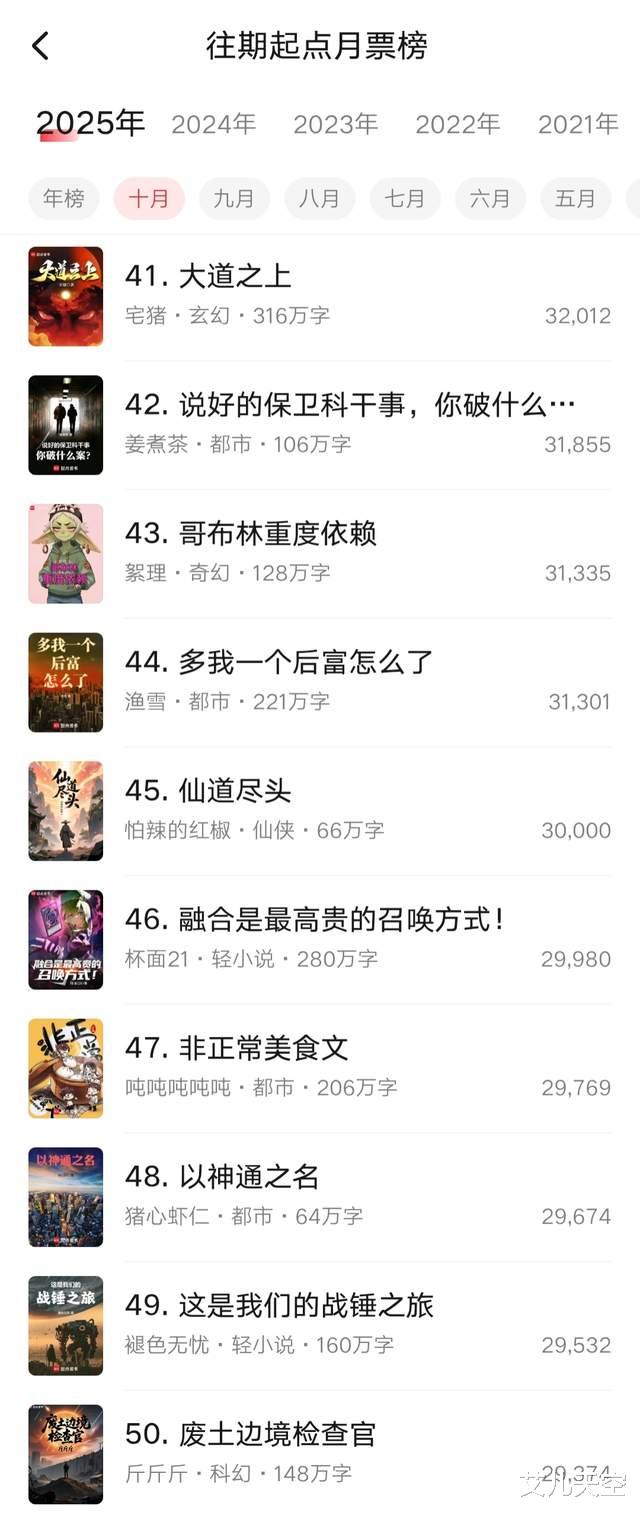Switch to the 2024年 tab

coord(214,124)
